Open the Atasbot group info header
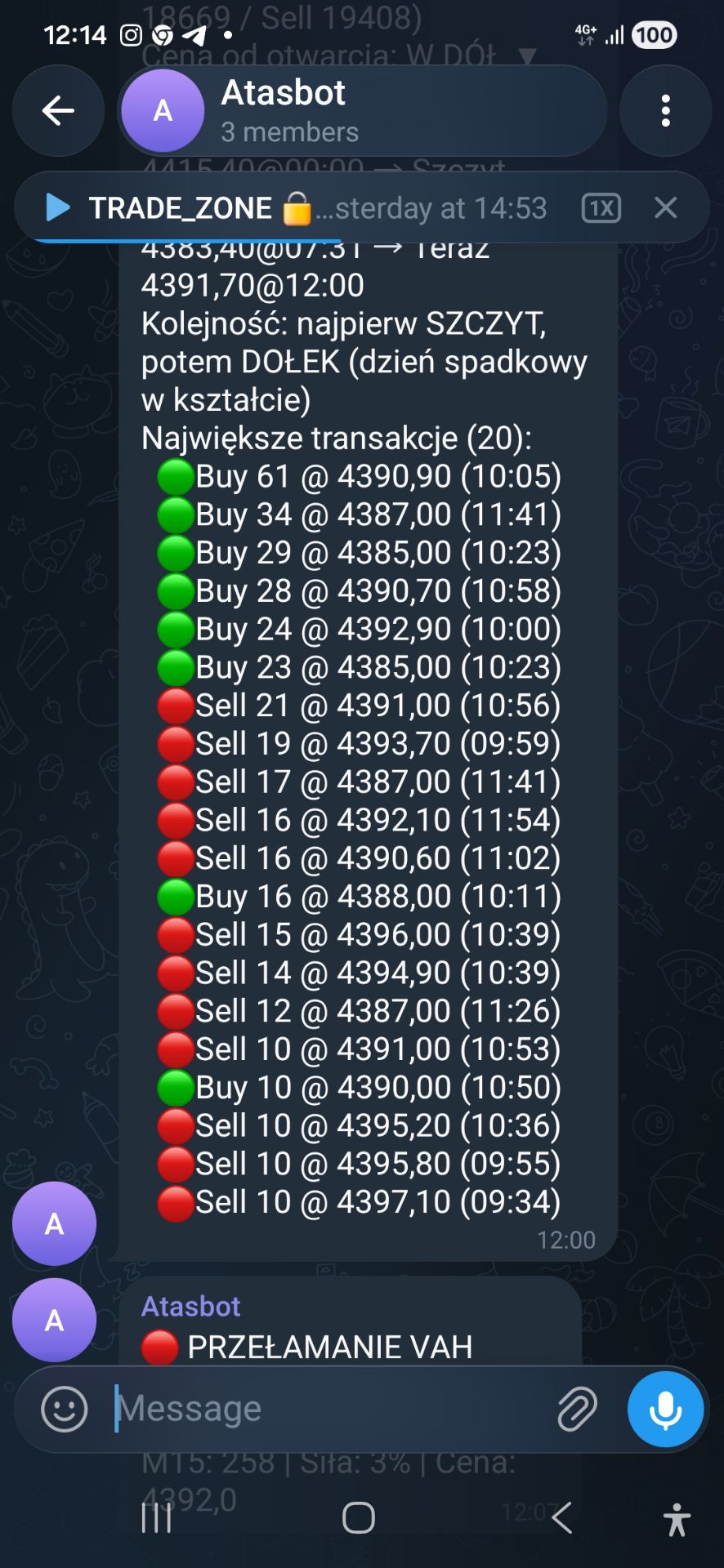This screenshot has height=1568, width=724. pyautogui.click(x=363, y=110)
